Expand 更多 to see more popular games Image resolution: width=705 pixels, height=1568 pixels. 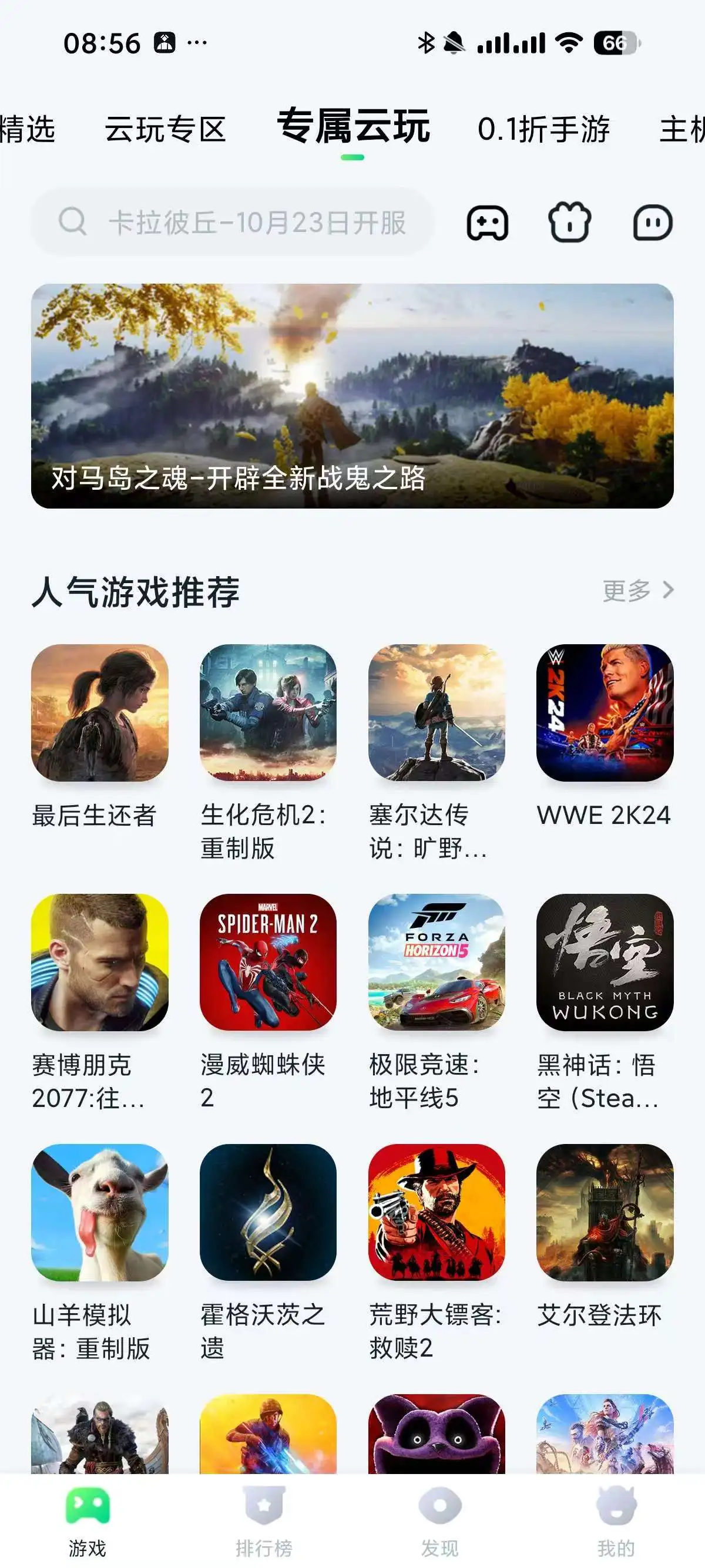pyautogui.click(x=637, y=590)
